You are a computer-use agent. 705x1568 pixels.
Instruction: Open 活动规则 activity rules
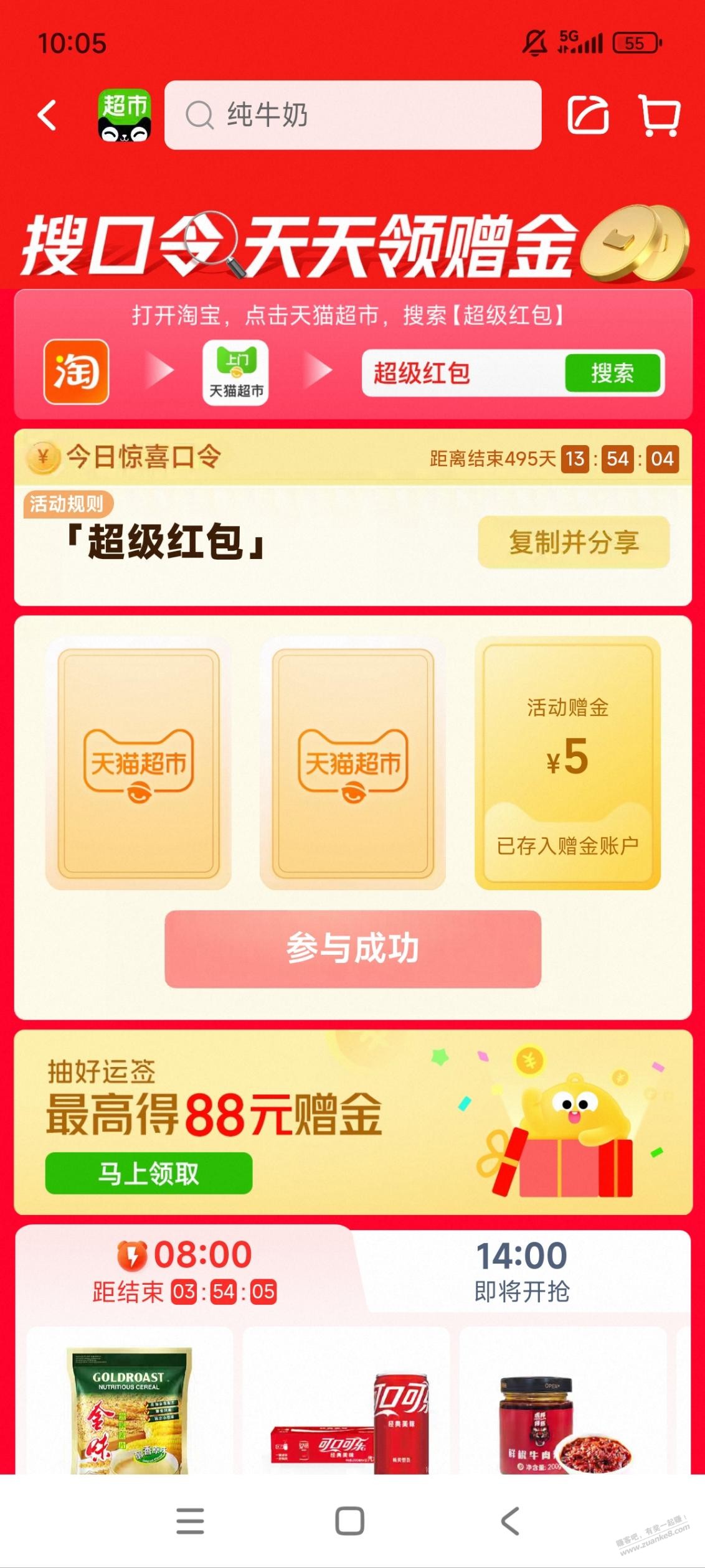coord(67,504)
